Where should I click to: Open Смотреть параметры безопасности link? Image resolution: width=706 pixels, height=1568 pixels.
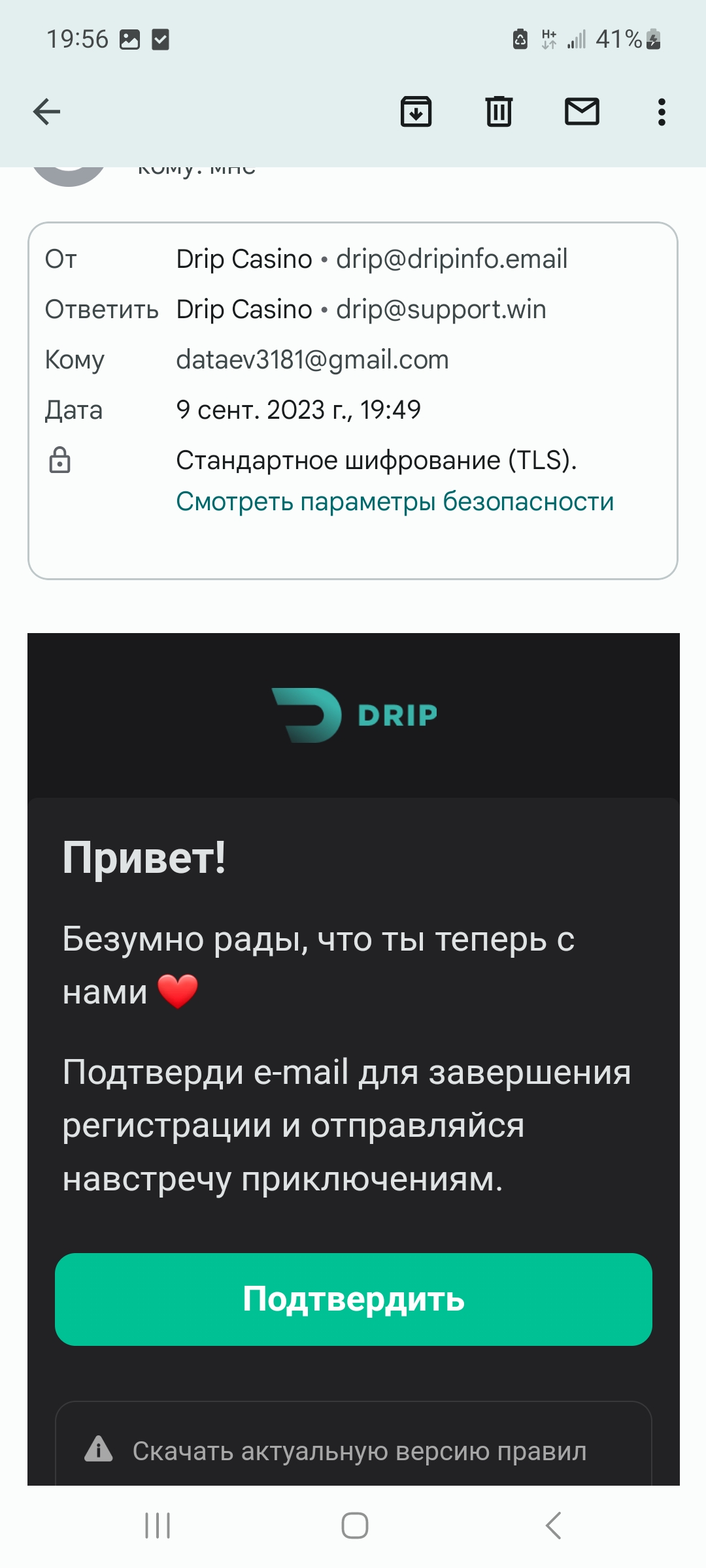tap(395, 502)
